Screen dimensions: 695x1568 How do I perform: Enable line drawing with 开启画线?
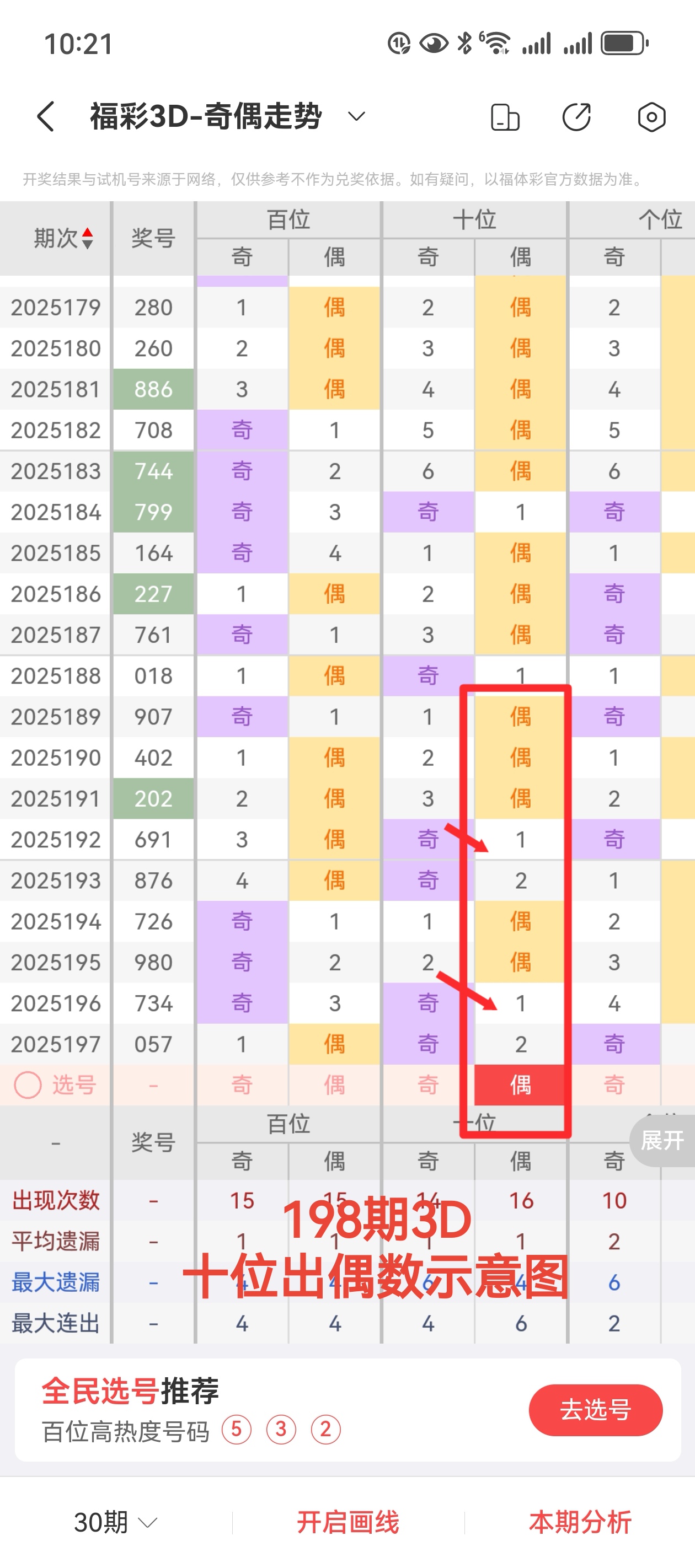[348, 1522]
